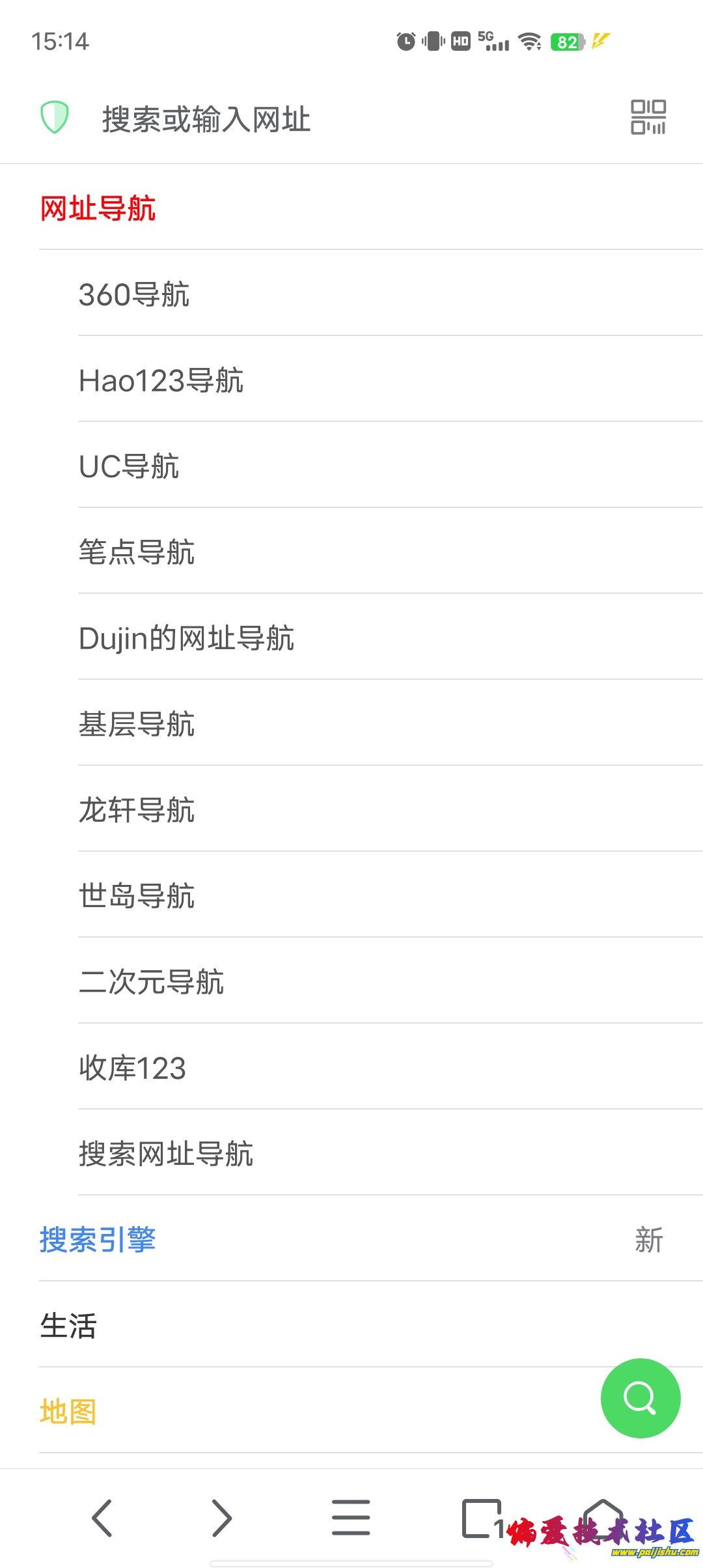Open UC导航
The image size is (703, 1568).
[129, 467]
